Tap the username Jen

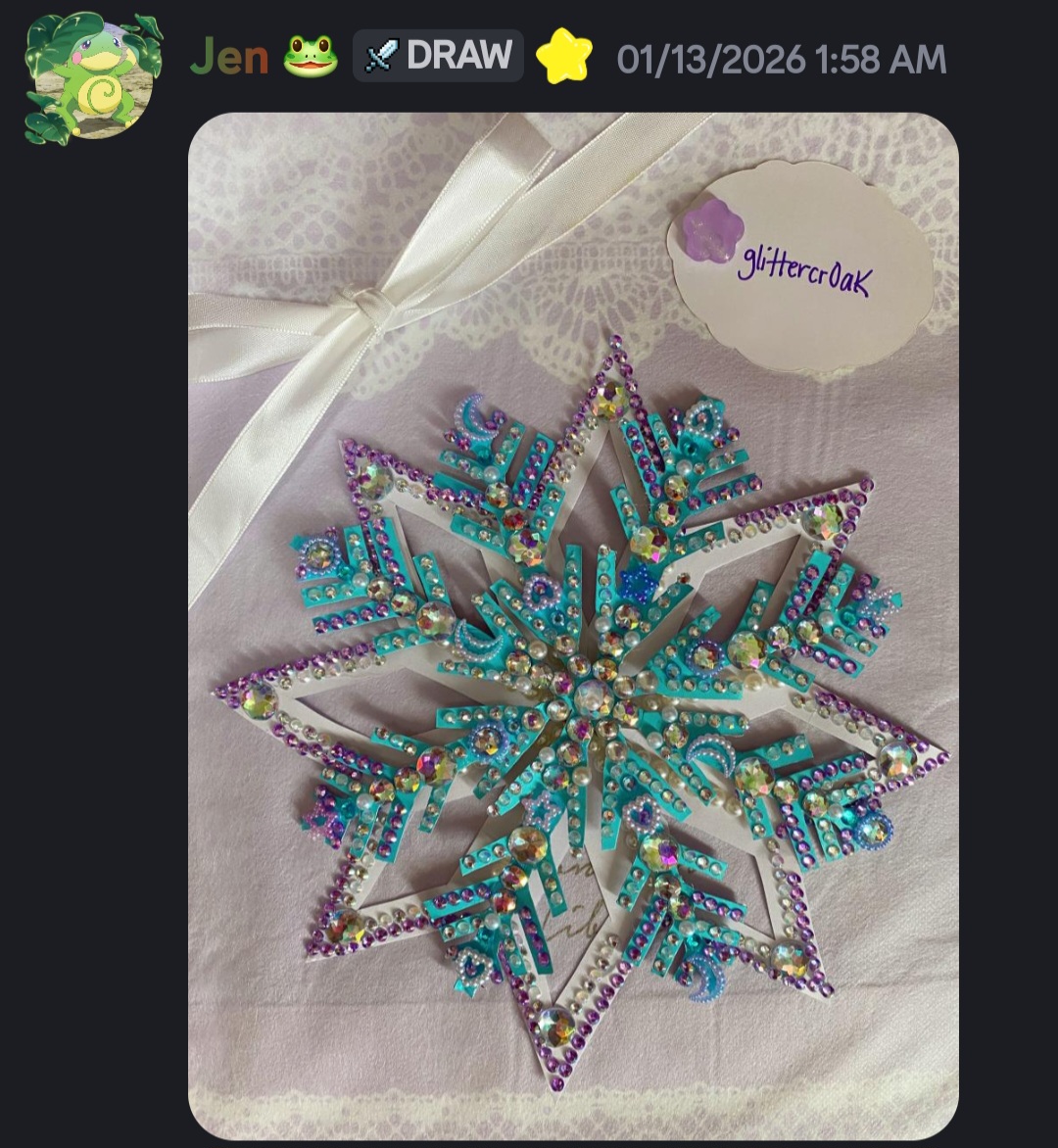tap(229, 56)
